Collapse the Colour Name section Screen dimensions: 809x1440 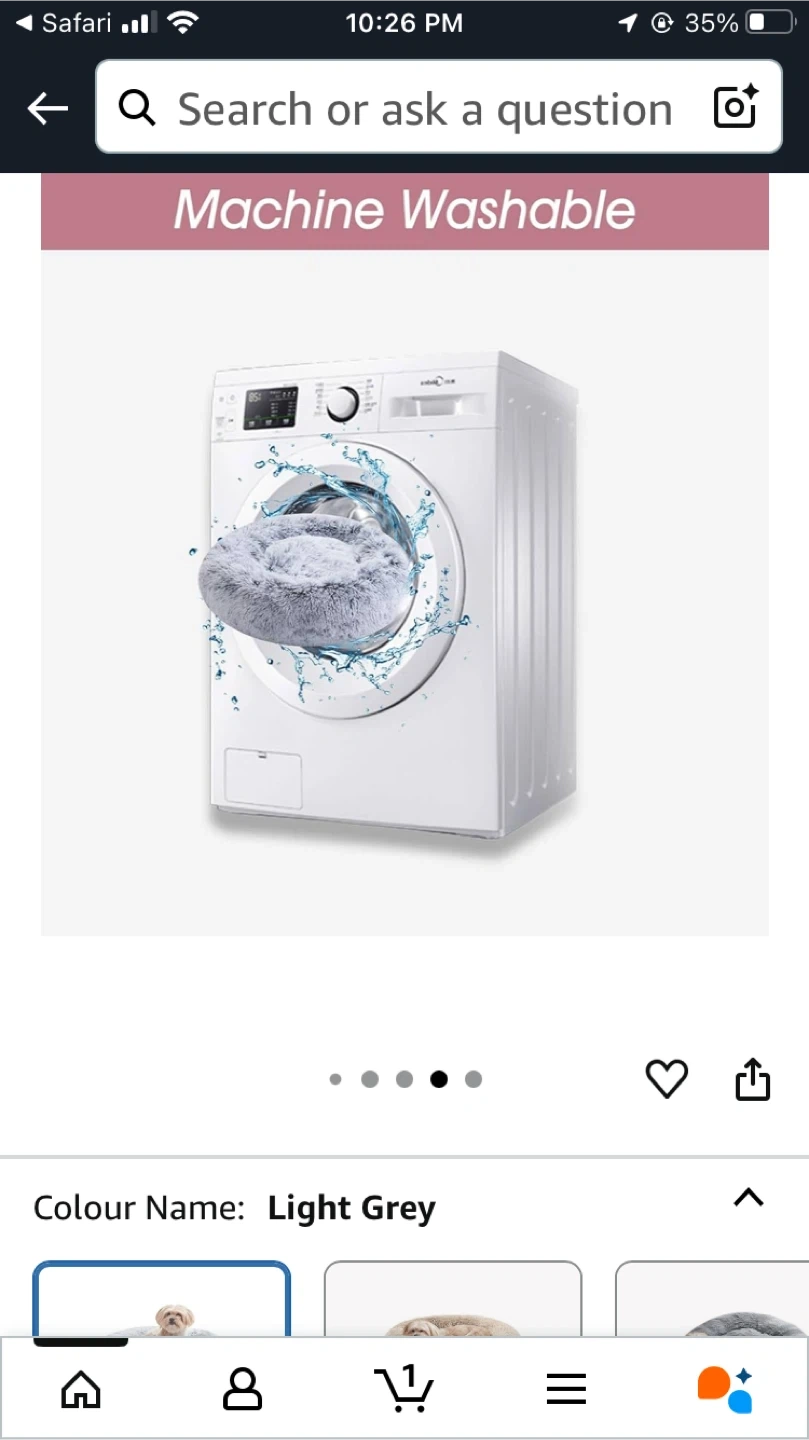click(x=748, y=1197)
